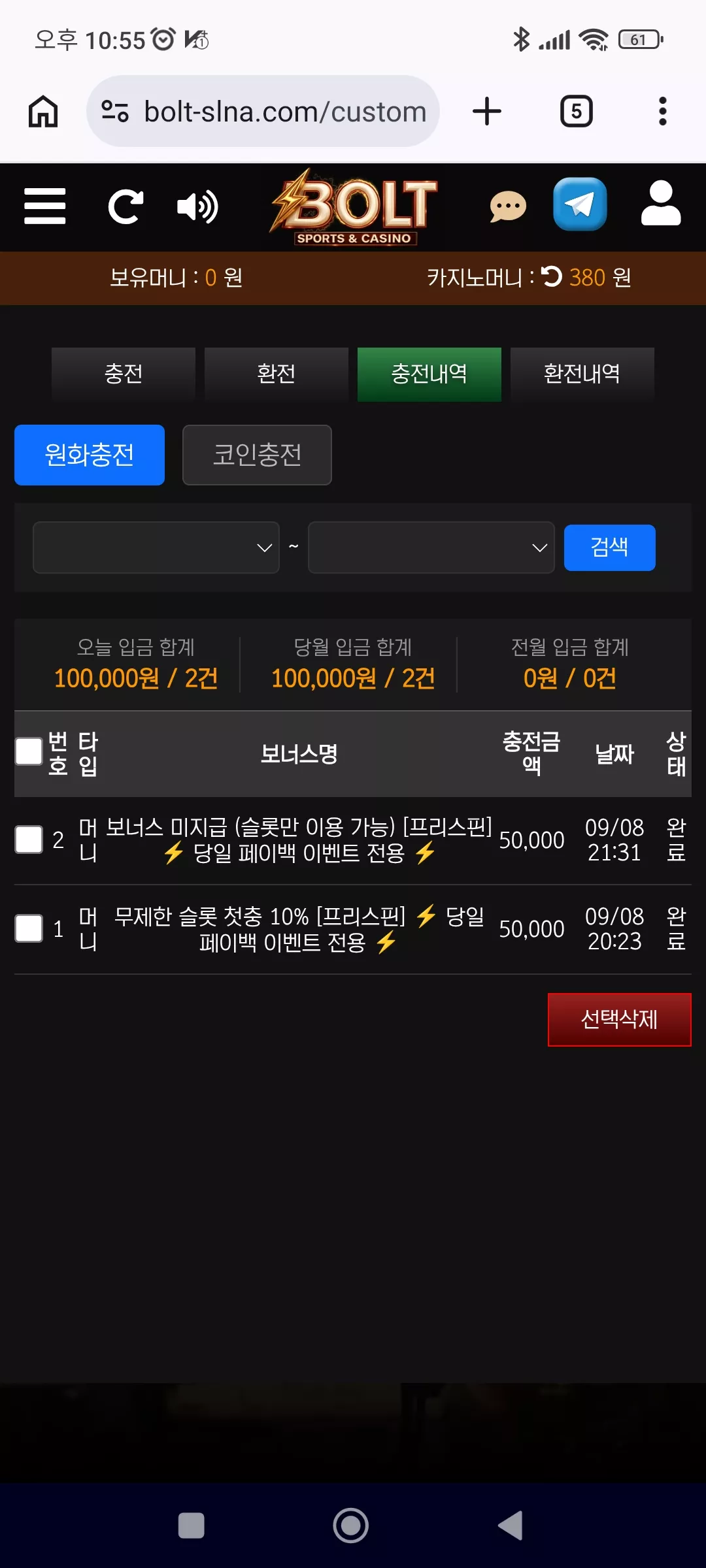Viewport: 706px width, 1568px height.
Task: Toggle the sound speaker icon
Action: point(197,206)
